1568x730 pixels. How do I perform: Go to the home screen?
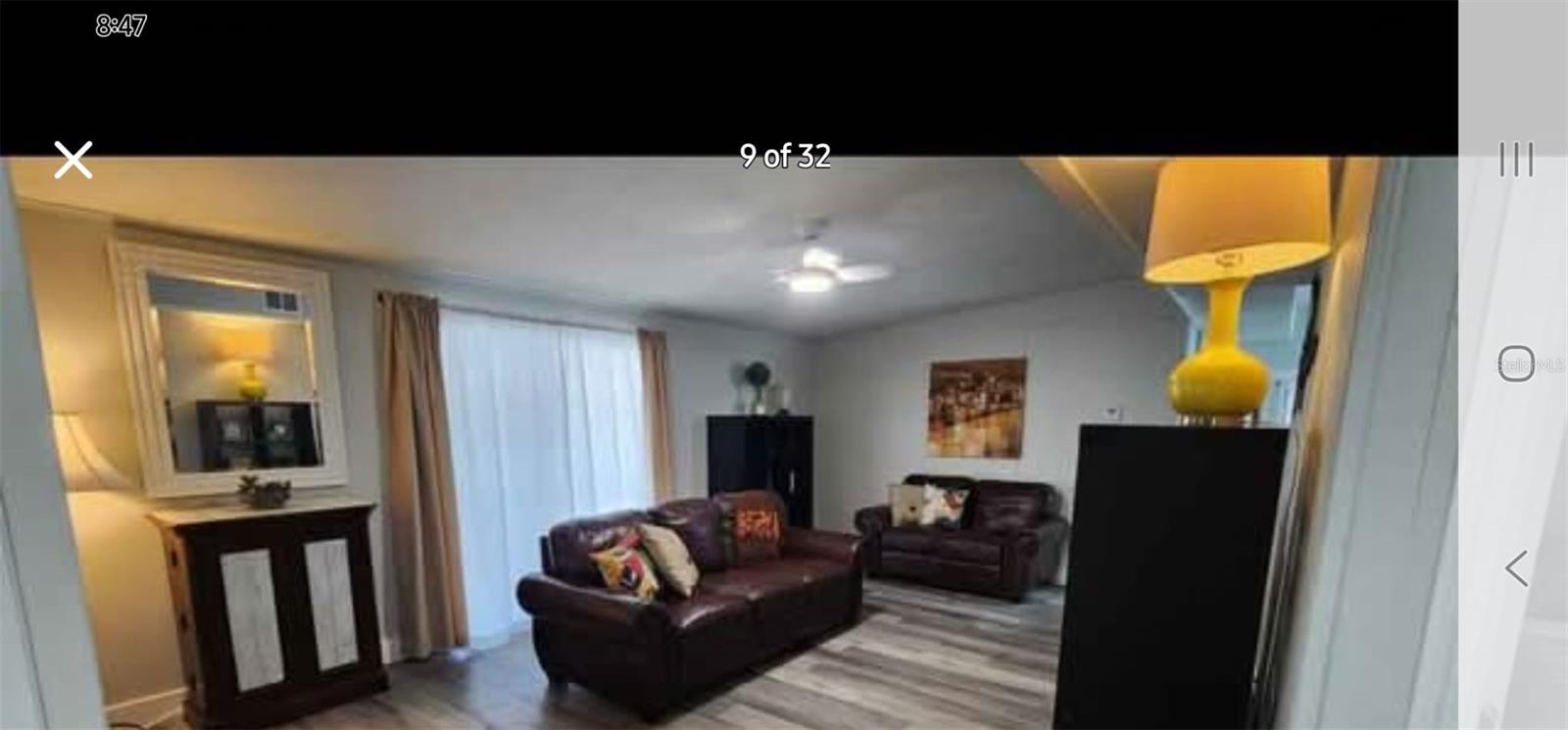tap(1515, 364)
